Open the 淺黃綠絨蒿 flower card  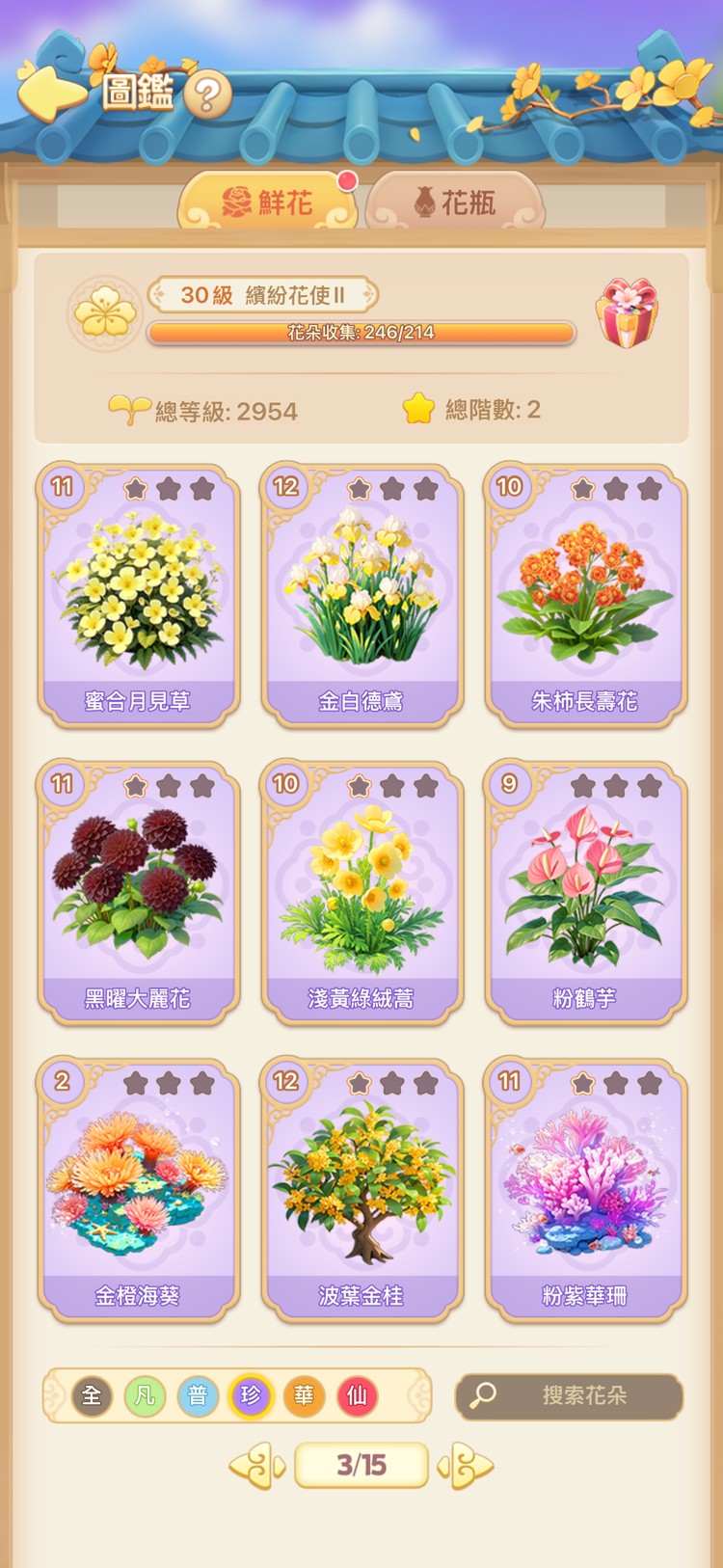coord(361,892)
